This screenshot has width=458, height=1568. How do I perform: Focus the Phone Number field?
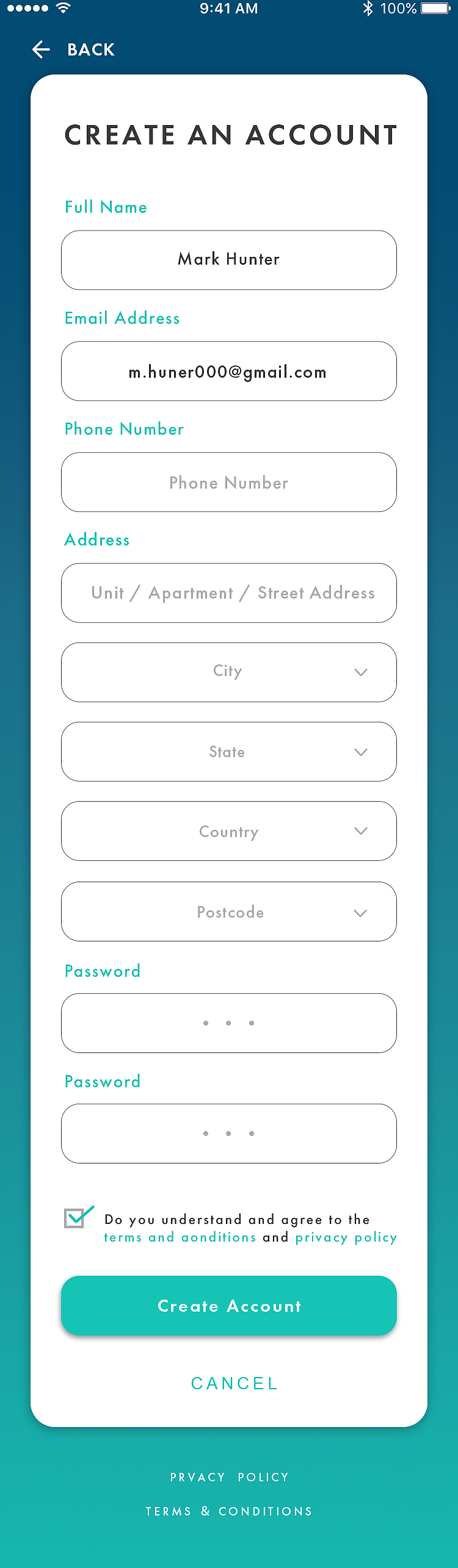click(229, 482)
